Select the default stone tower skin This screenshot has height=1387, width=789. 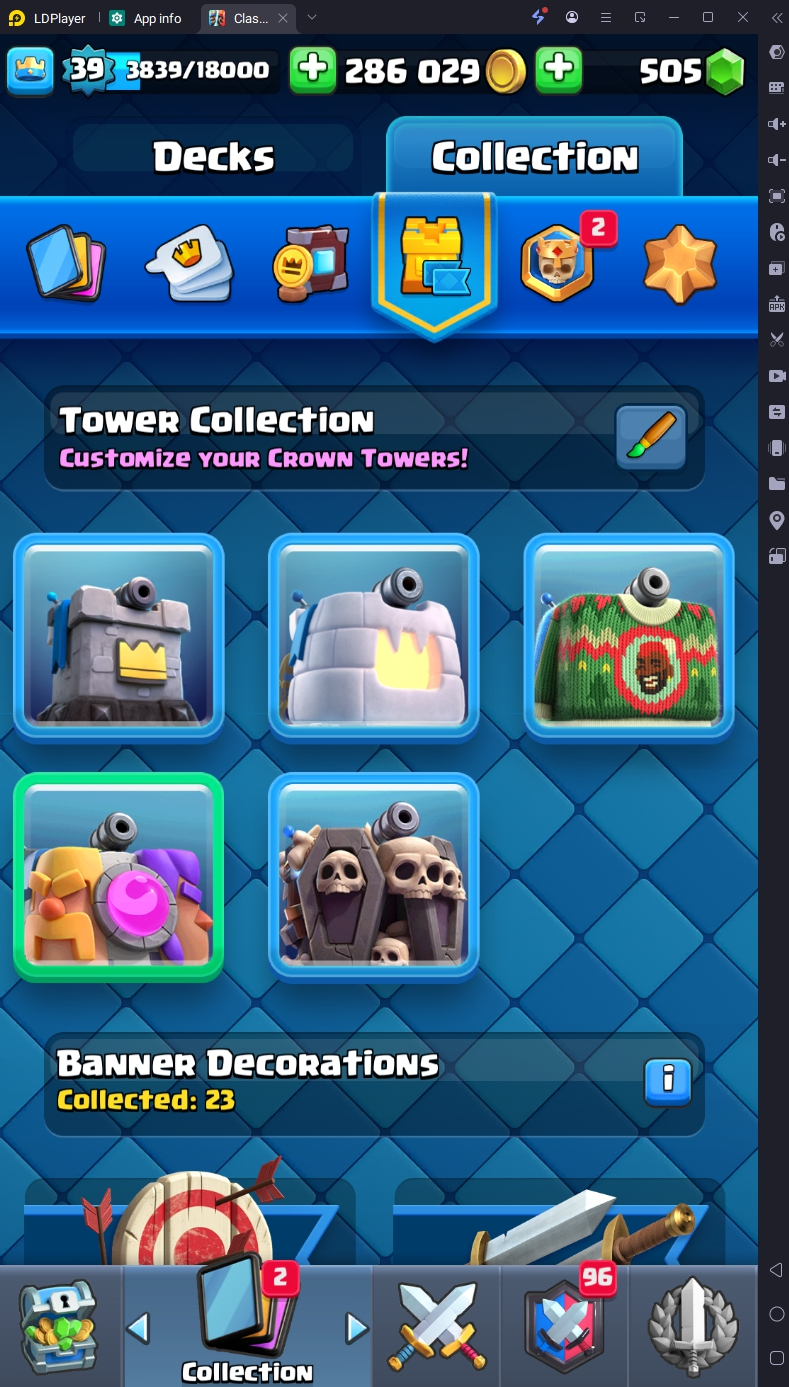click(119, 636)
